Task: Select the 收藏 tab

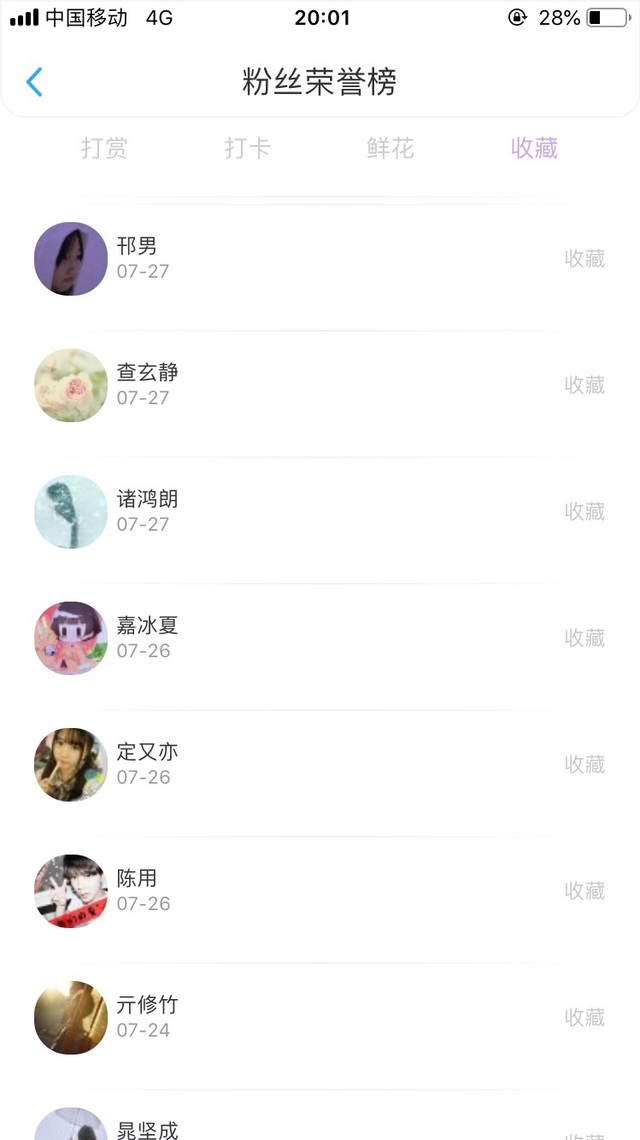Action: [x=535, y=148]
